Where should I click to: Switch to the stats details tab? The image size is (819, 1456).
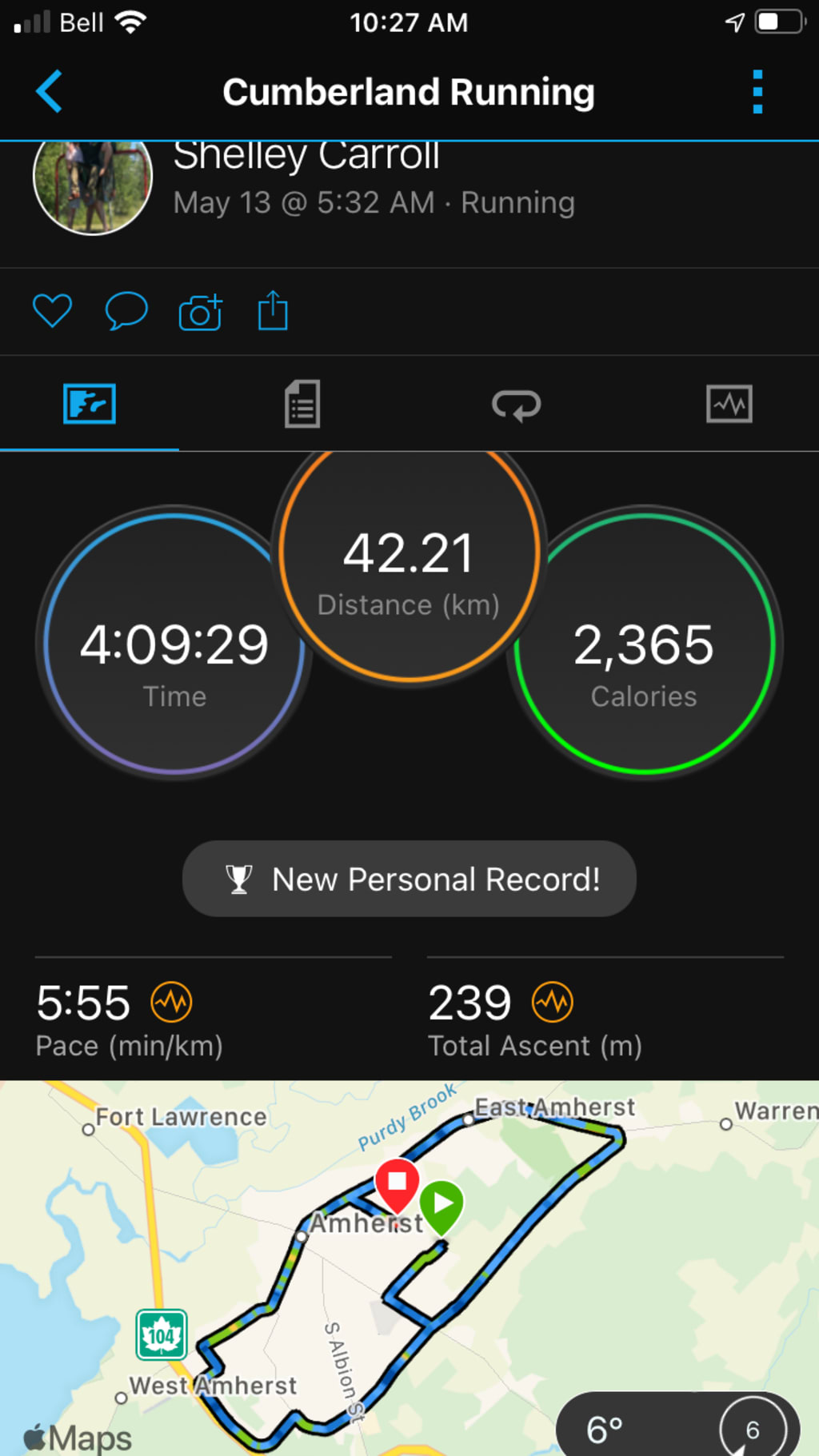[x=302, y=404]
